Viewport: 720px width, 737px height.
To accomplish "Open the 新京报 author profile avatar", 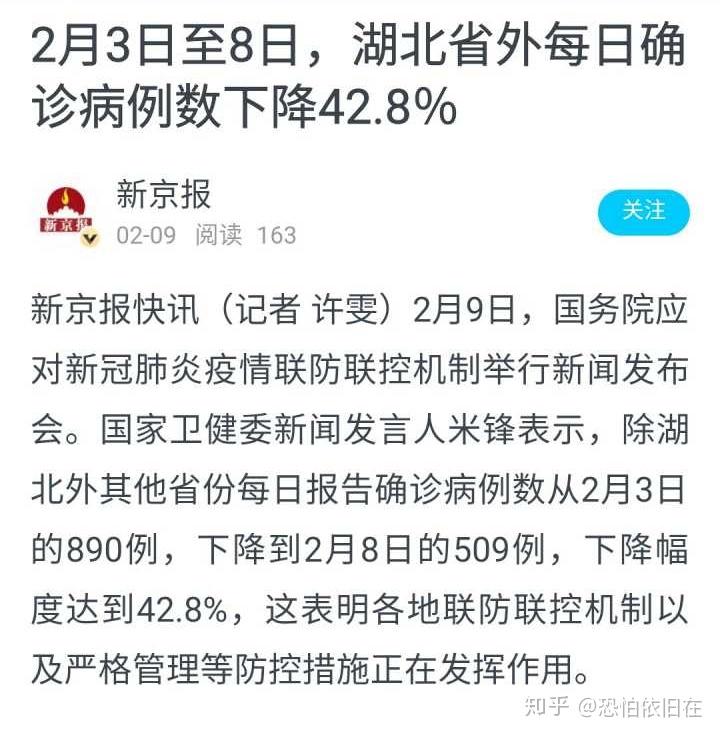I will tap(67, 213).
